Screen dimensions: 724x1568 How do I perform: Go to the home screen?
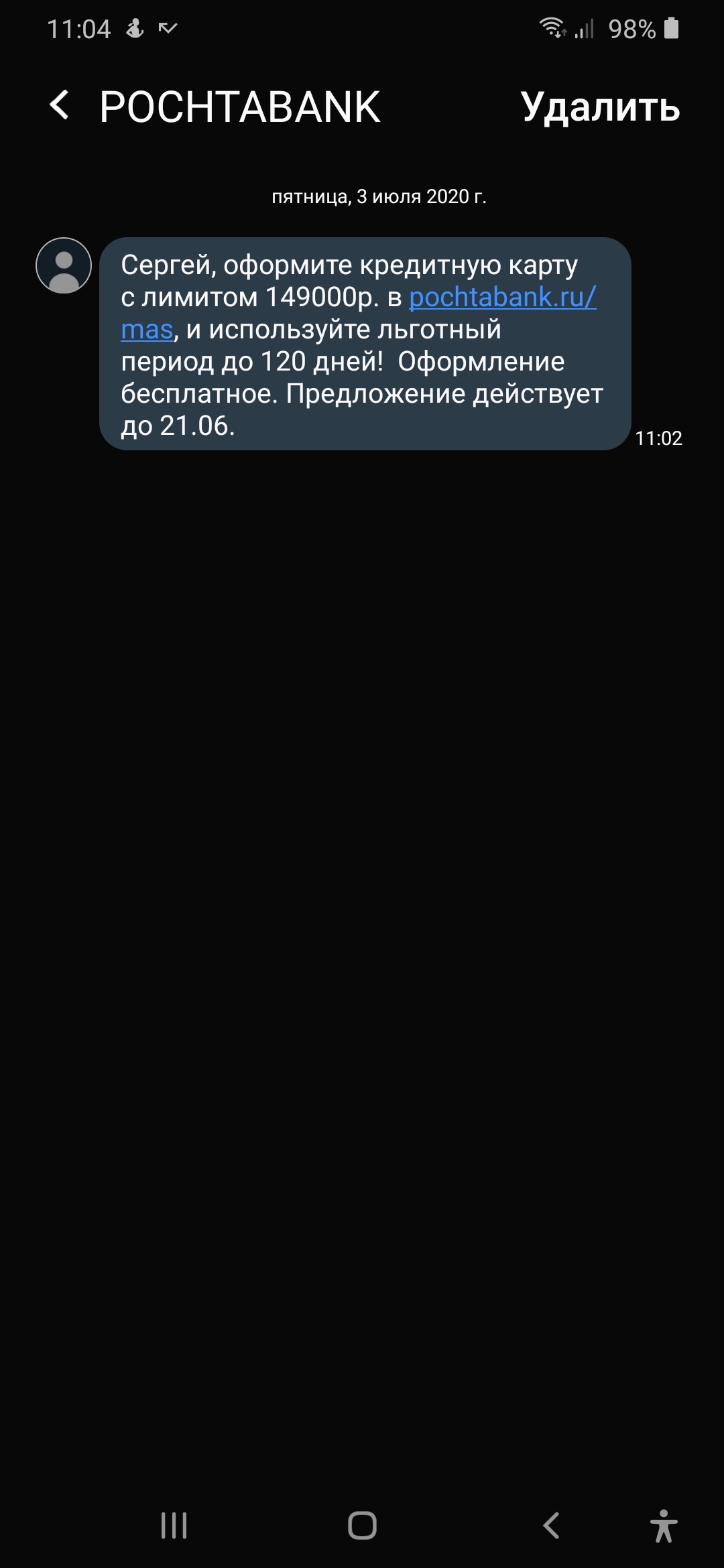[x=362, y=1526]
